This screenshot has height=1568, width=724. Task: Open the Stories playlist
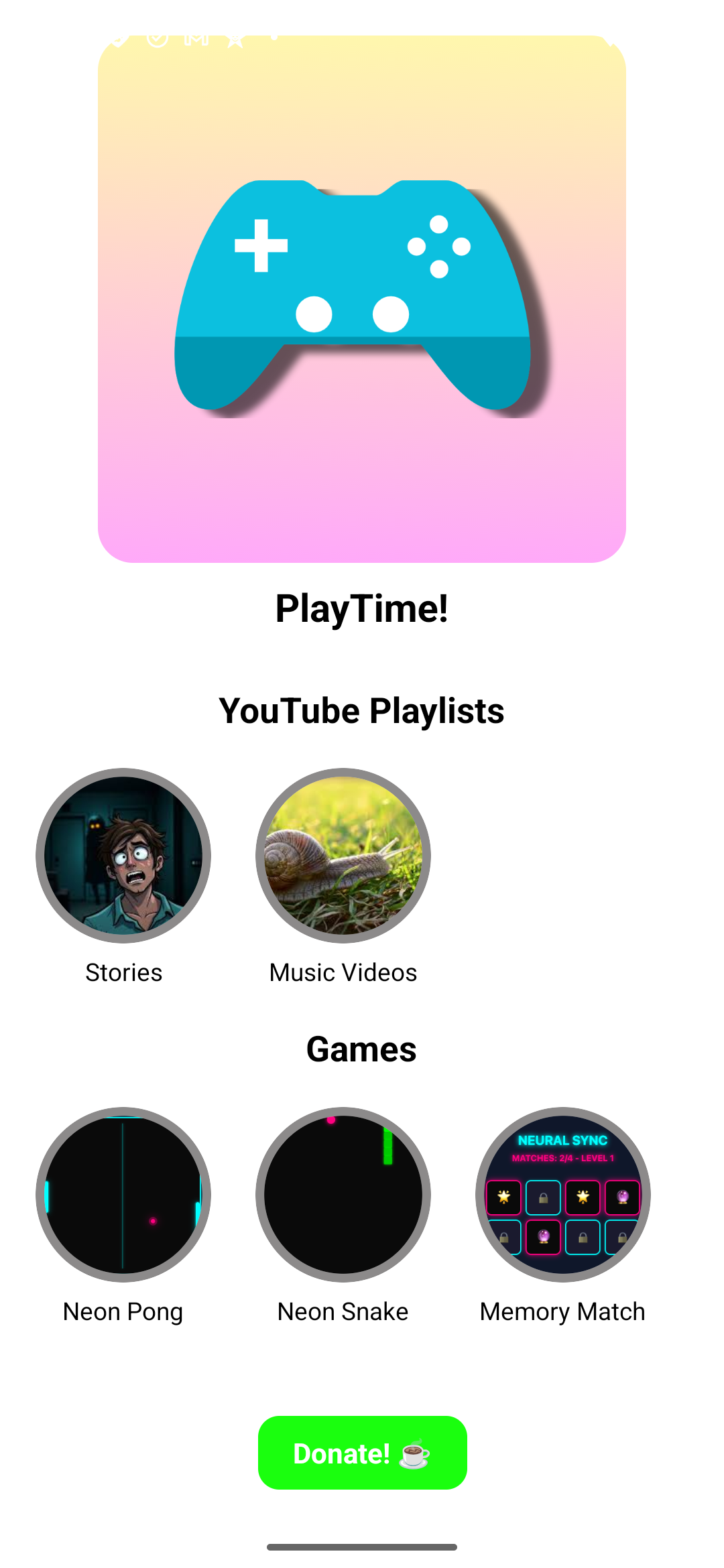123,856
